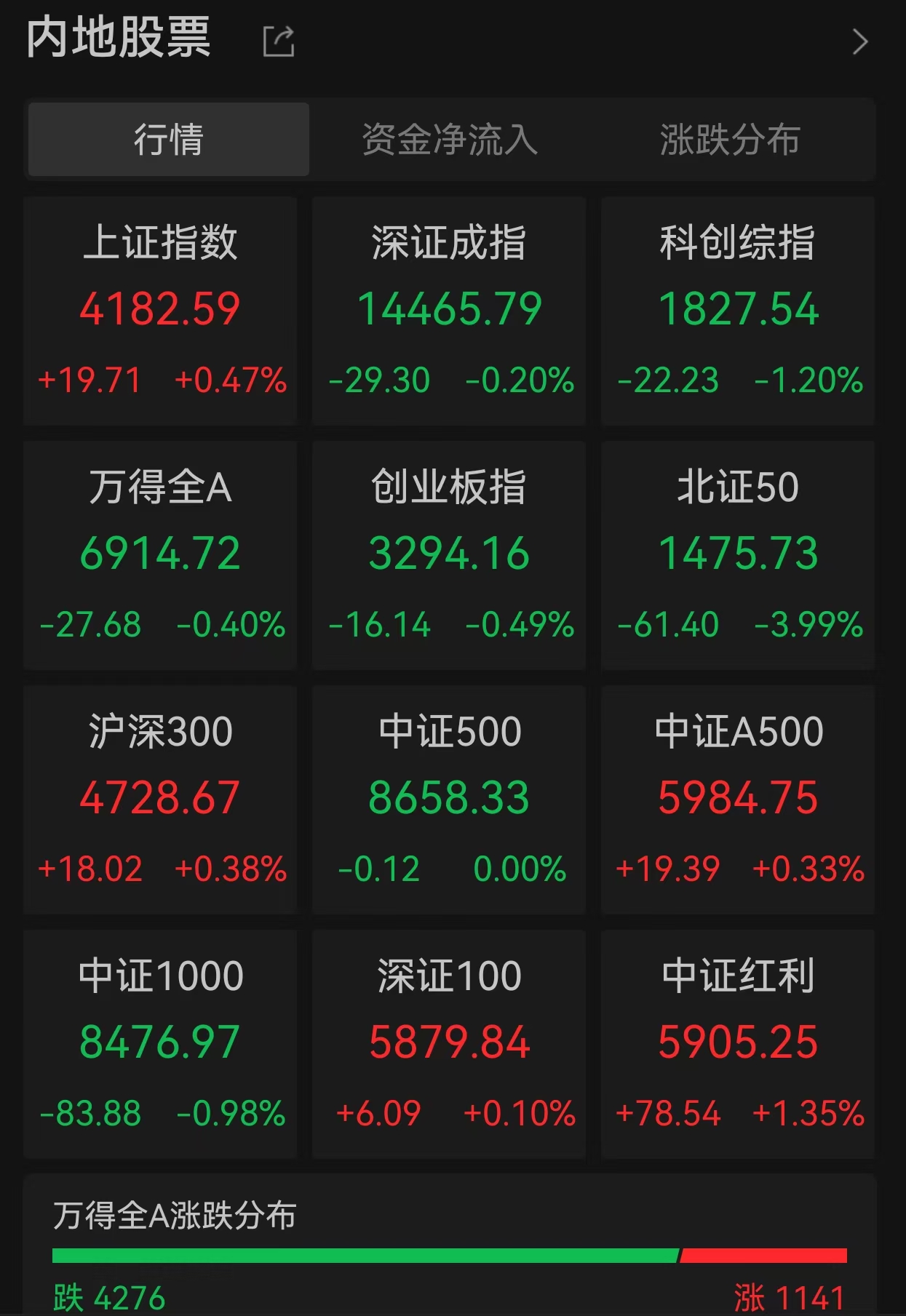The width and height of the screenshot is (906, 1316).
Task: View the 创业板指 index card
Action: coord(449,555)
